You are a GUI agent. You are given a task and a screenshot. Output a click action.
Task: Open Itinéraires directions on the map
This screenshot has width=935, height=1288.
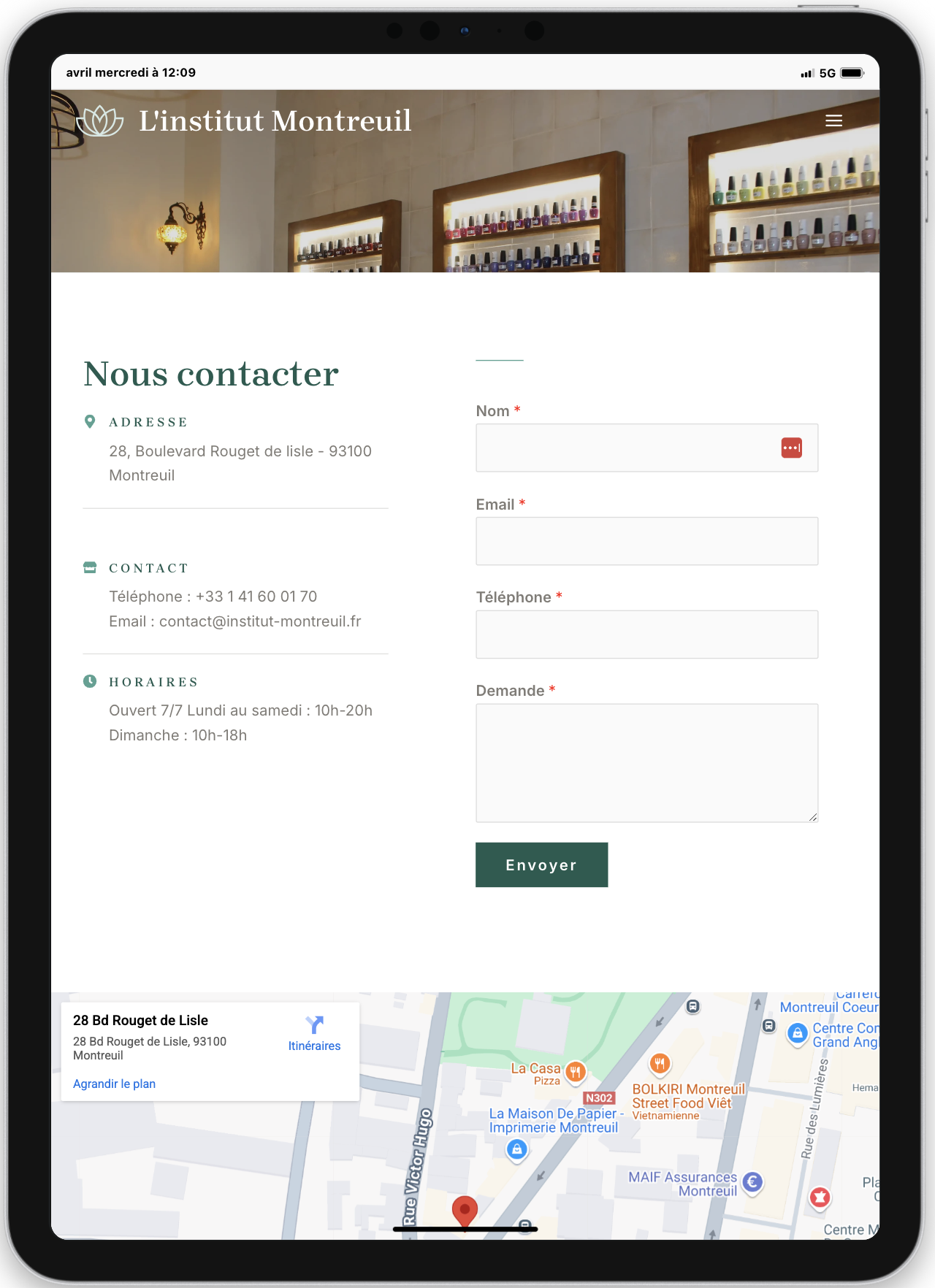coord(314,1033)
